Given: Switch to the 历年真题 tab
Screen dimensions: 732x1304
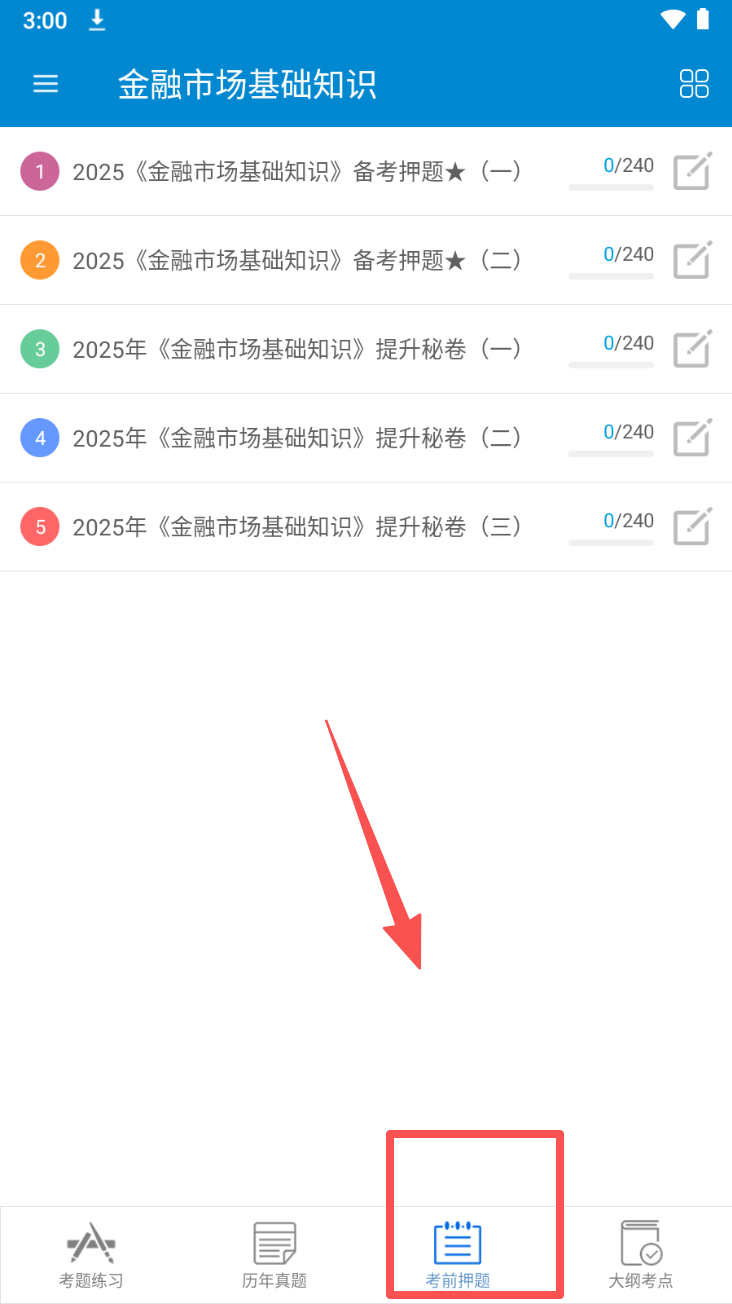Looking at the screenshot, I should (274, 1255).
